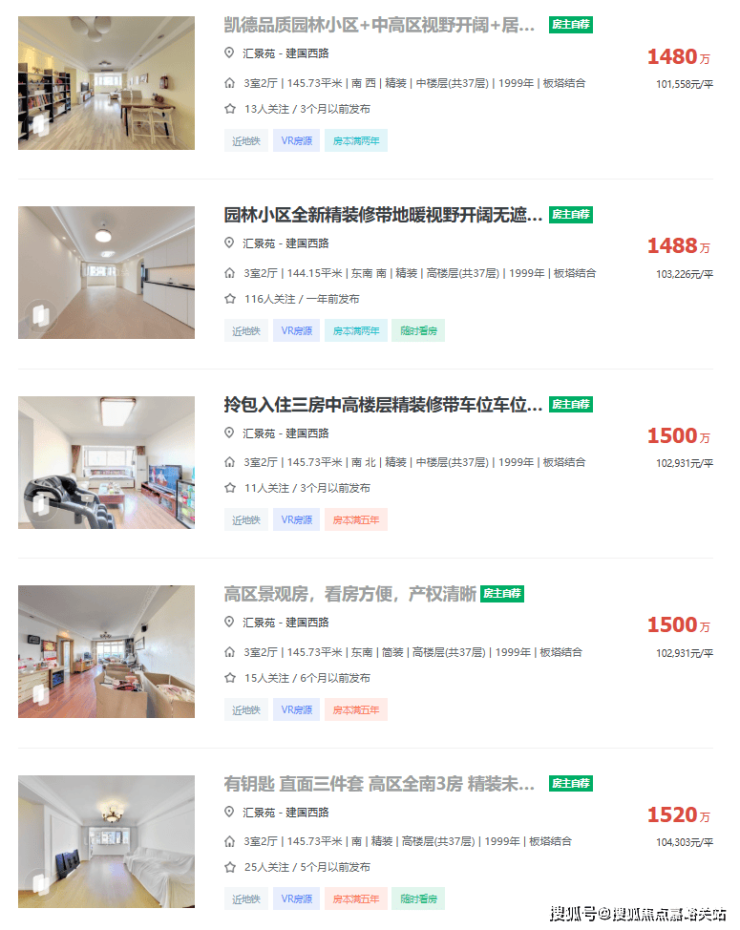Open the 汇景苑 community link under 凯德品质园林小区
The height and width of the screenshot is (930, 740).
[260, 53]
